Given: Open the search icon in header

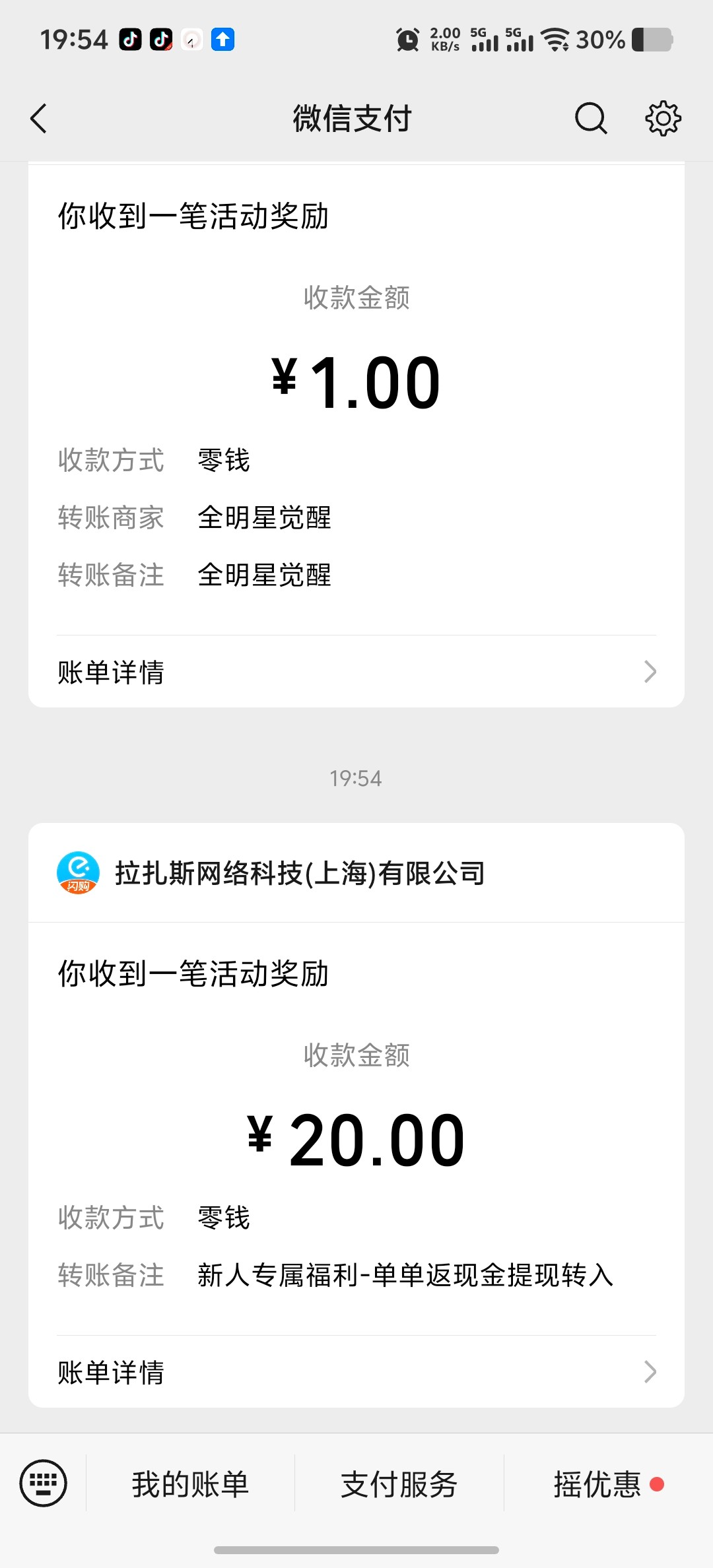Looking at the screenshot, I should tap(590, 119).
